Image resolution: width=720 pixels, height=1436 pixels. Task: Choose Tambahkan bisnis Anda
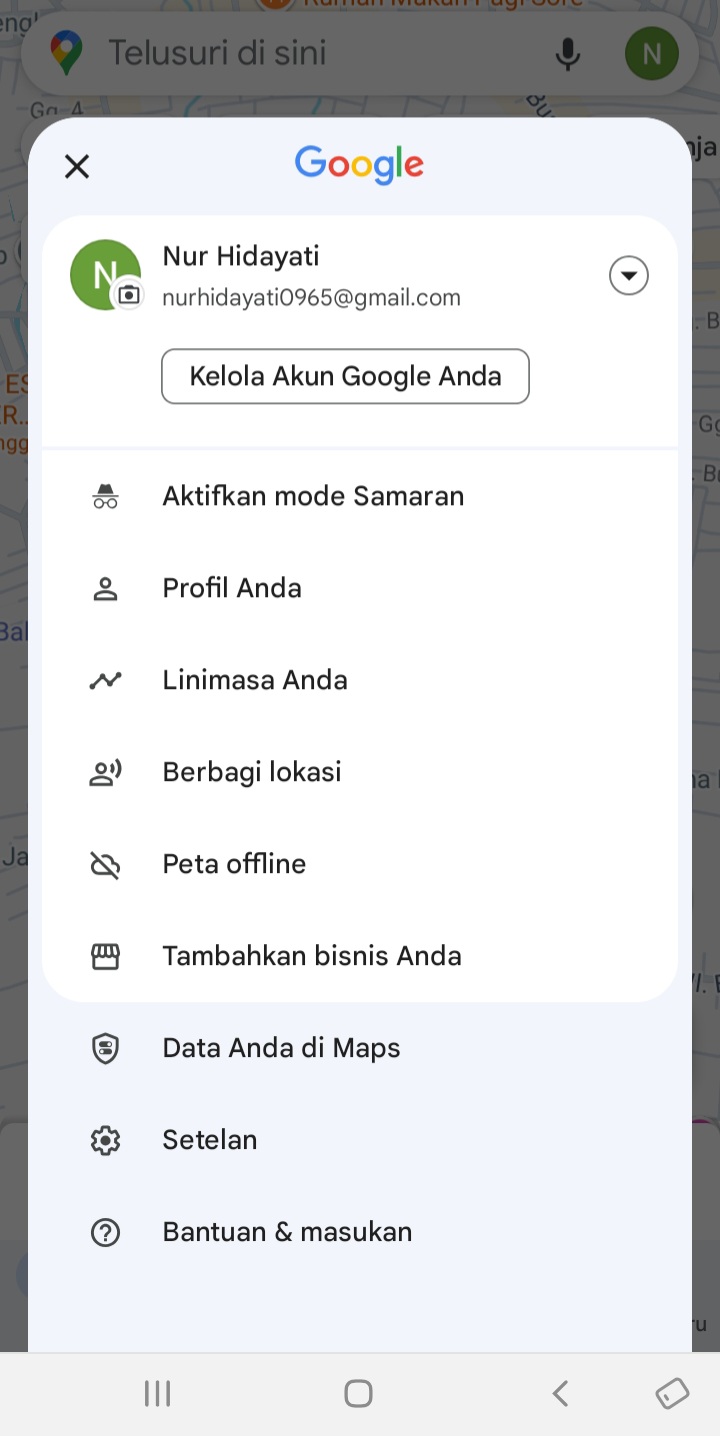point(360,956)
